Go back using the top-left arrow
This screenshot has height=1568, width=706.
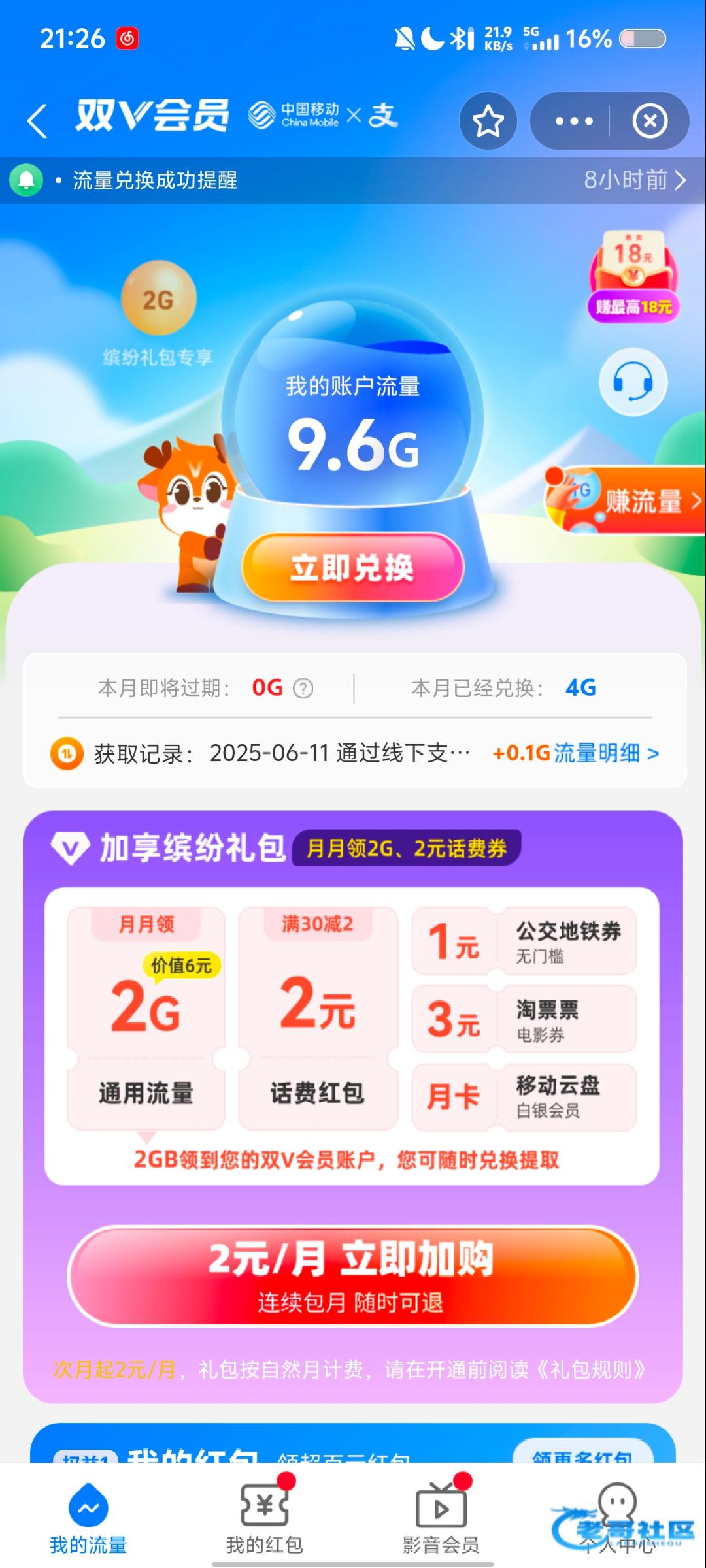[x=37, y=121]
